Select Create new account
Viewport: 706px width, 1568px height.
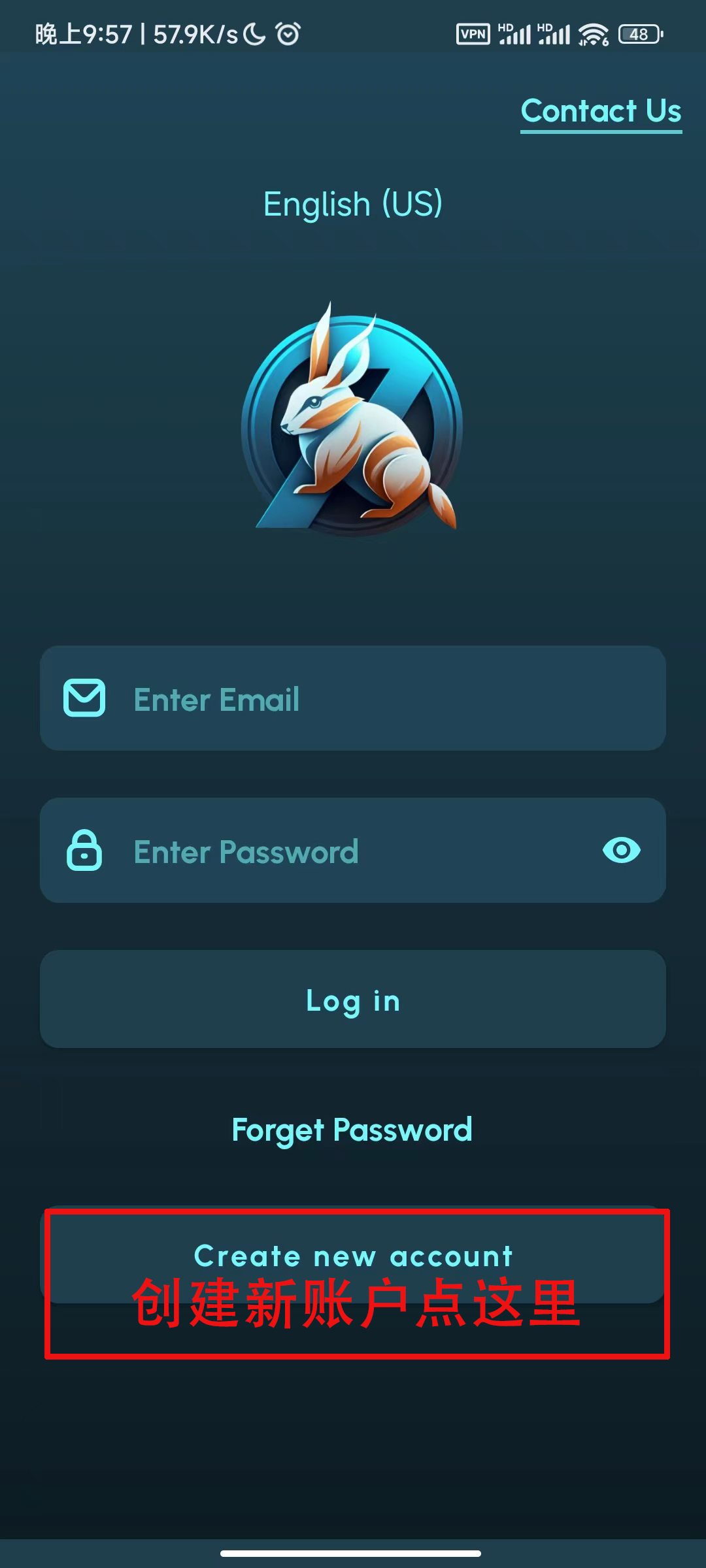[x=353, y=1256]
